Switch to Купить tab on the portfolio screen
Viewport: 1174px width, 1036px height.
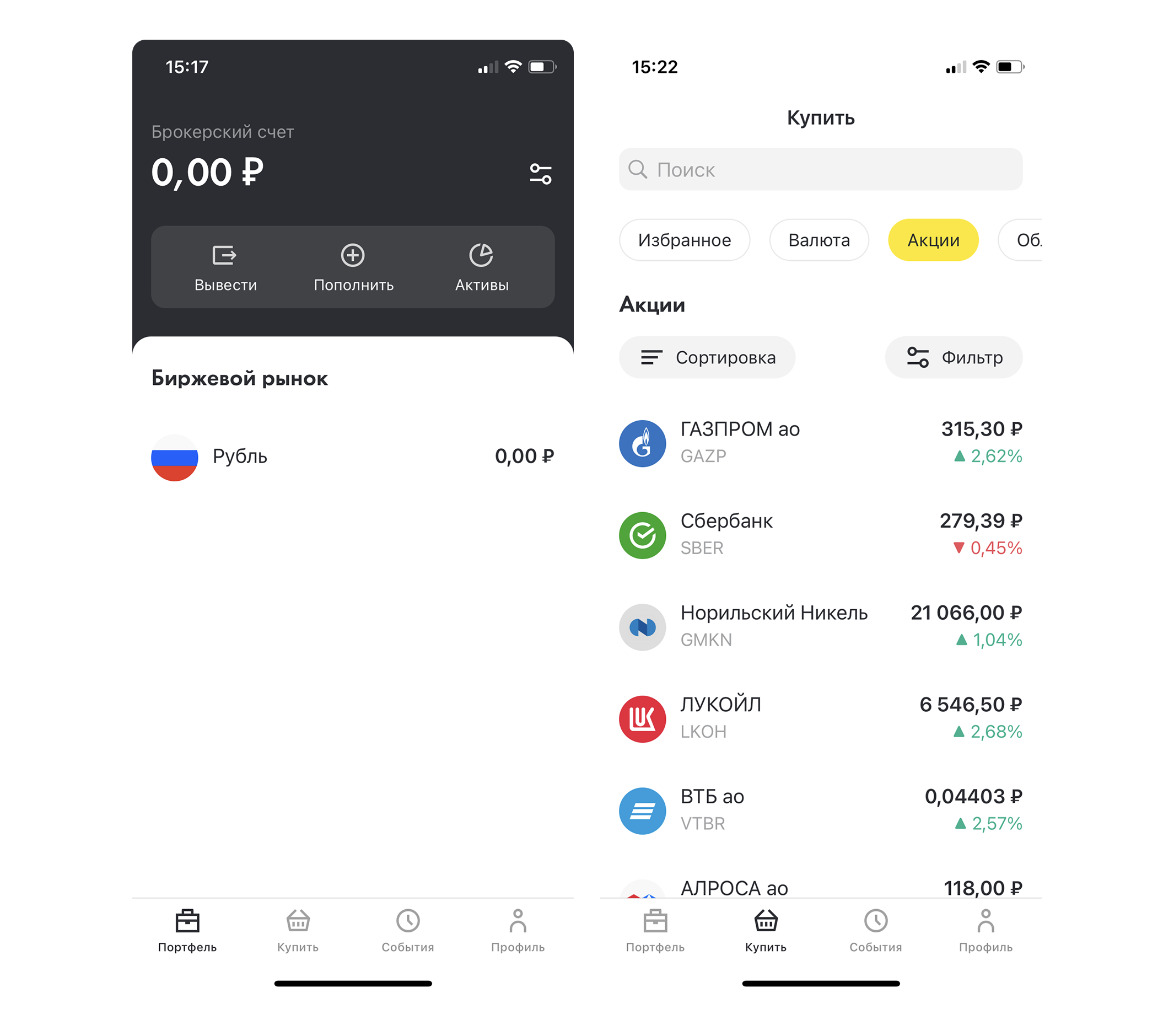tap(298, 931)
